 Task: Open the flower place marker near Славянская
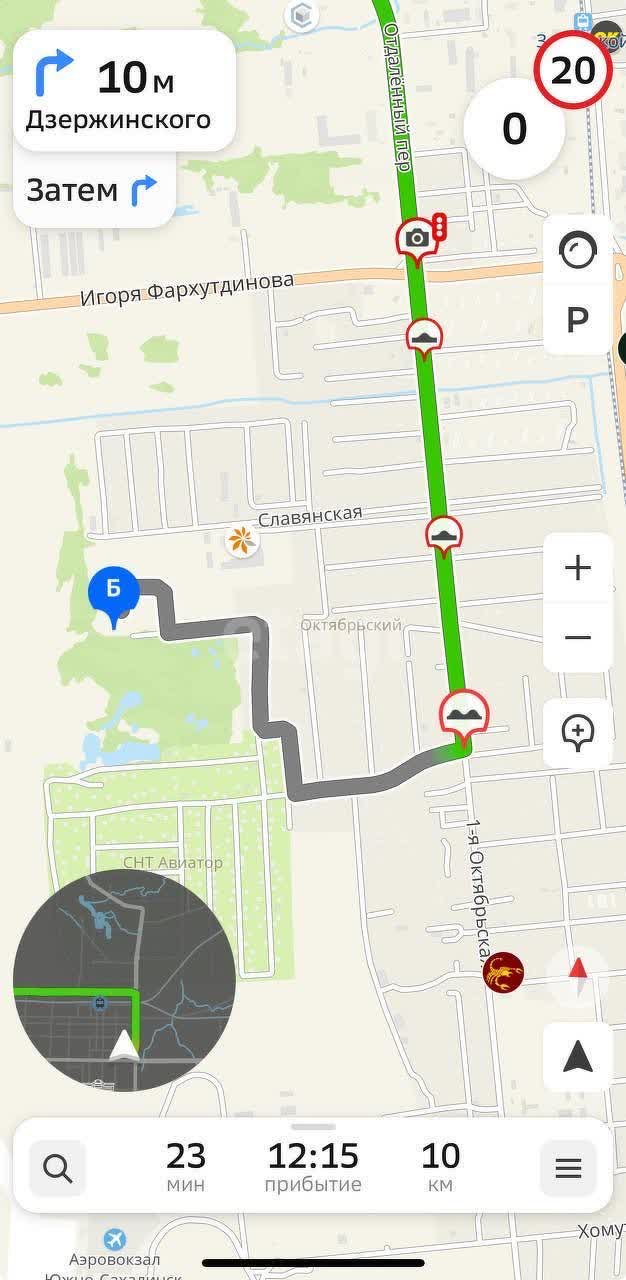pyautogui.click(x=242, y=541)
